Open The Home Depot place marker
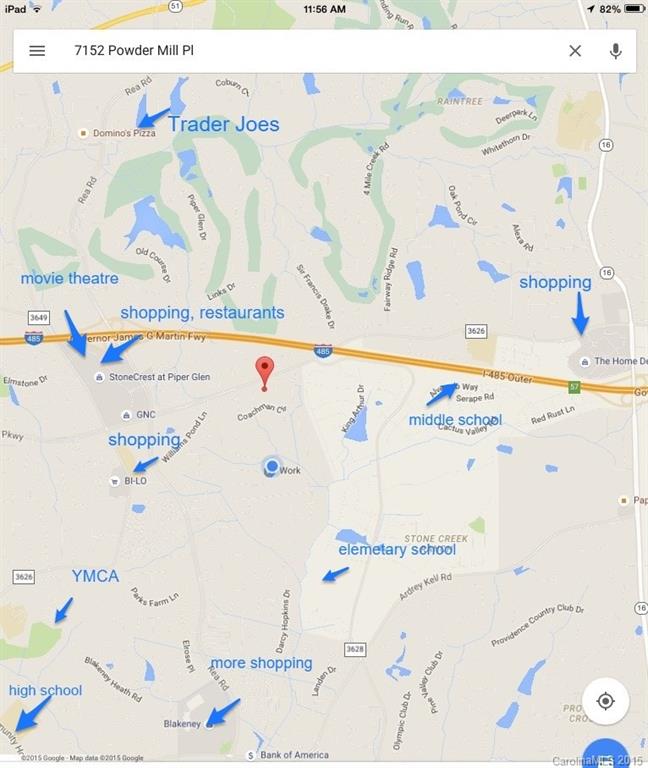648x768 pixels. coord(584,361)
